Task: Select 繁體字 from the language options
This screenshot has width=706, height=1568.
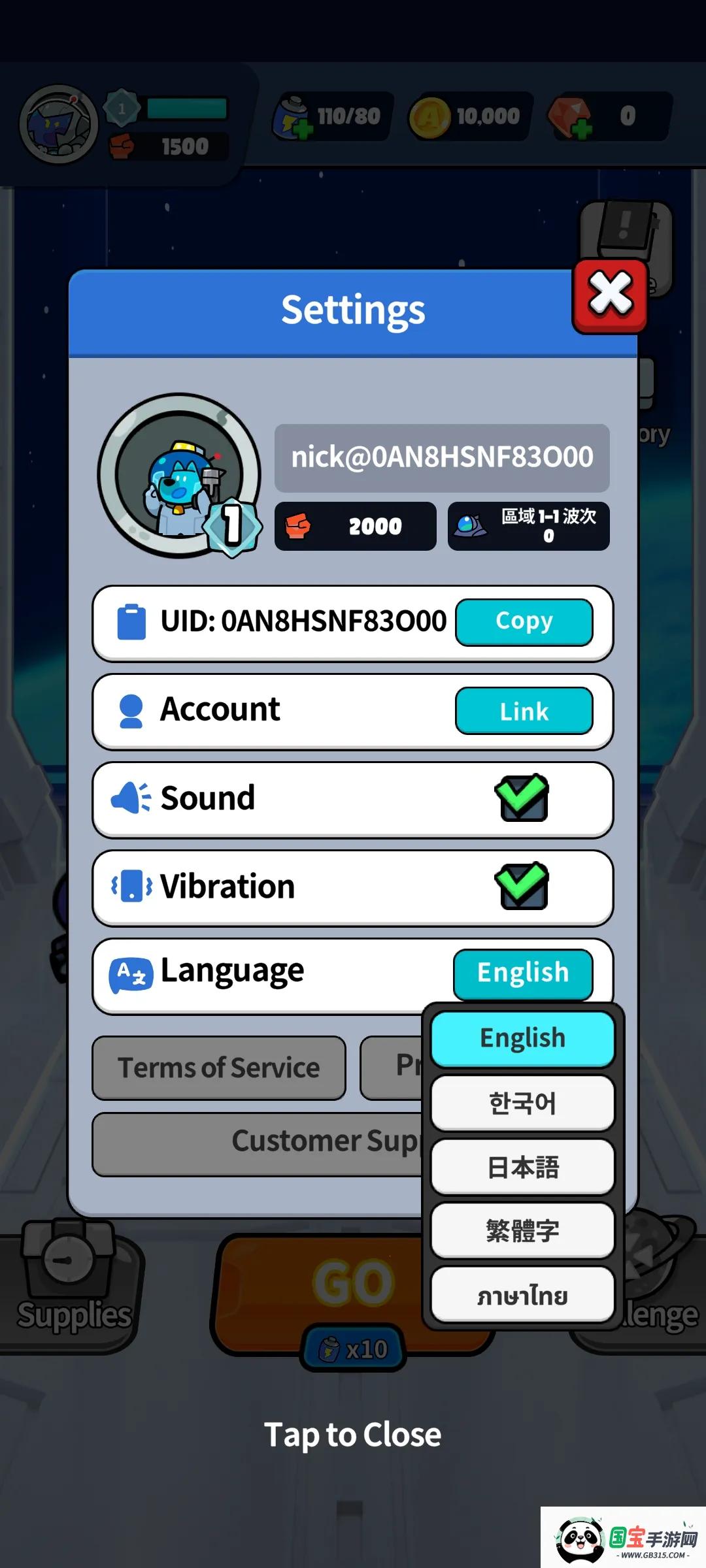Action: tap(522, 1231)
